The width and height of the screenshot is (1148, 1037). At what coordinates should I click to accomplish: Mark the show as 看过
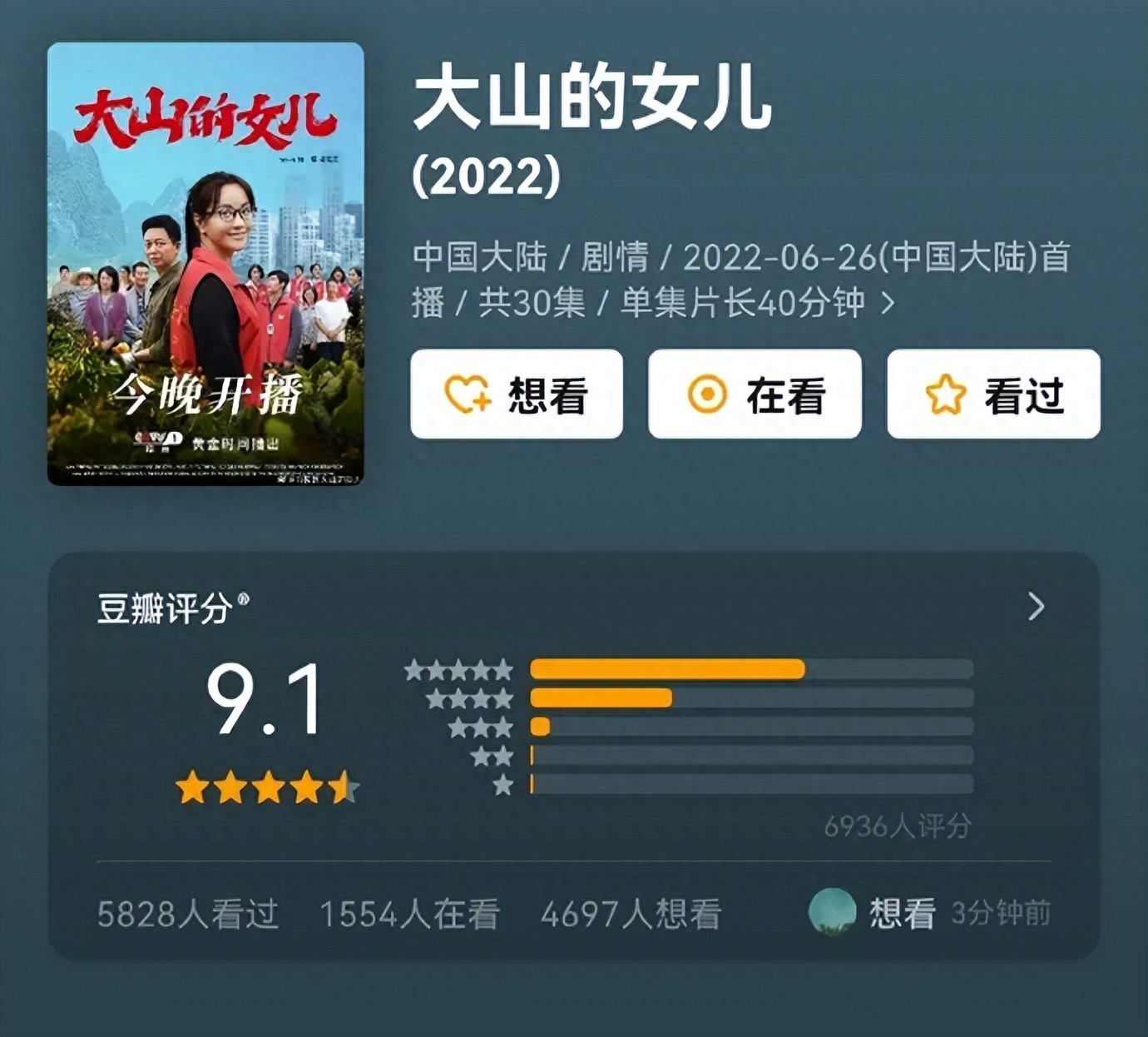993,394
